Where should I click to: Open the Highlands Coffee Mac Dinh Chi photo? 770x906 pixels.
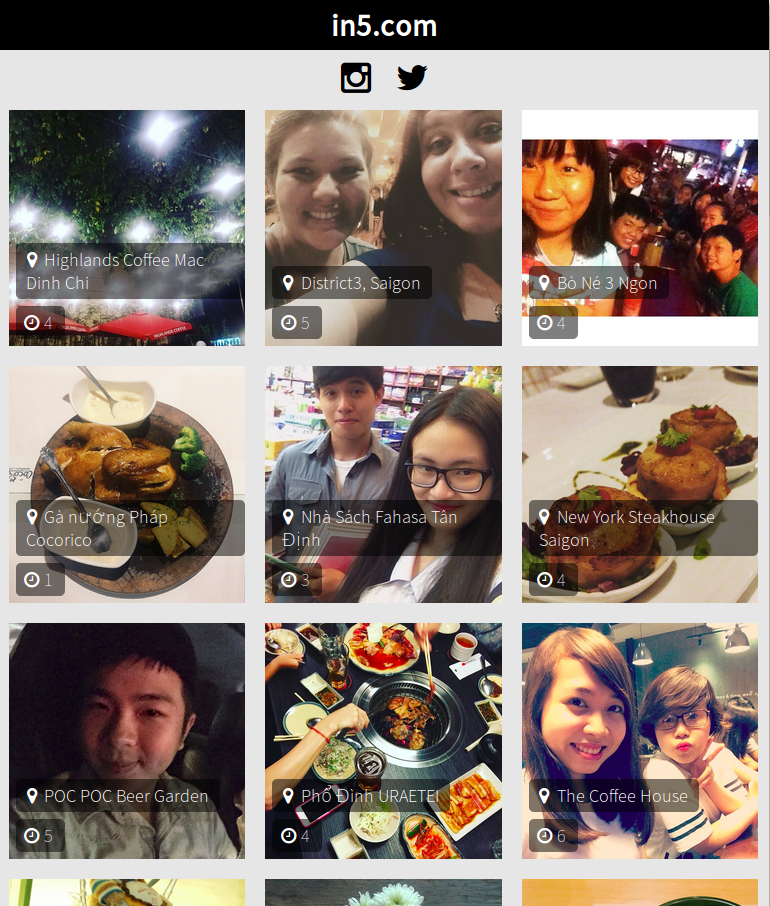click(127, 190)
